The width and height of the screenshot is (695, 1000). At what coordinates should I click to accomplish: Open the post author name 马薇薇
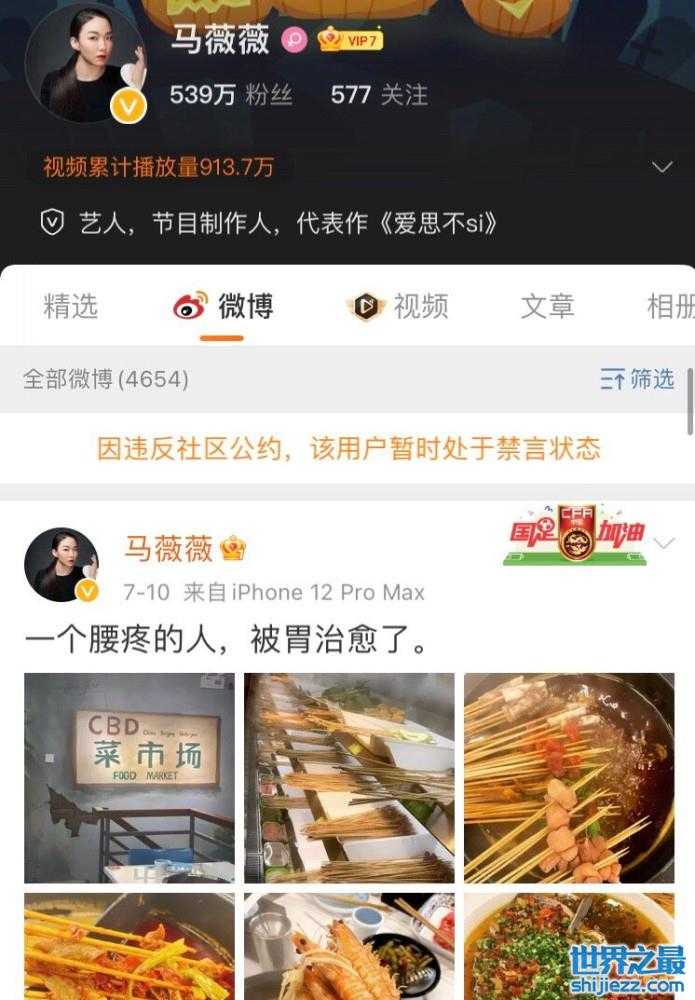(x=168, y=548)
